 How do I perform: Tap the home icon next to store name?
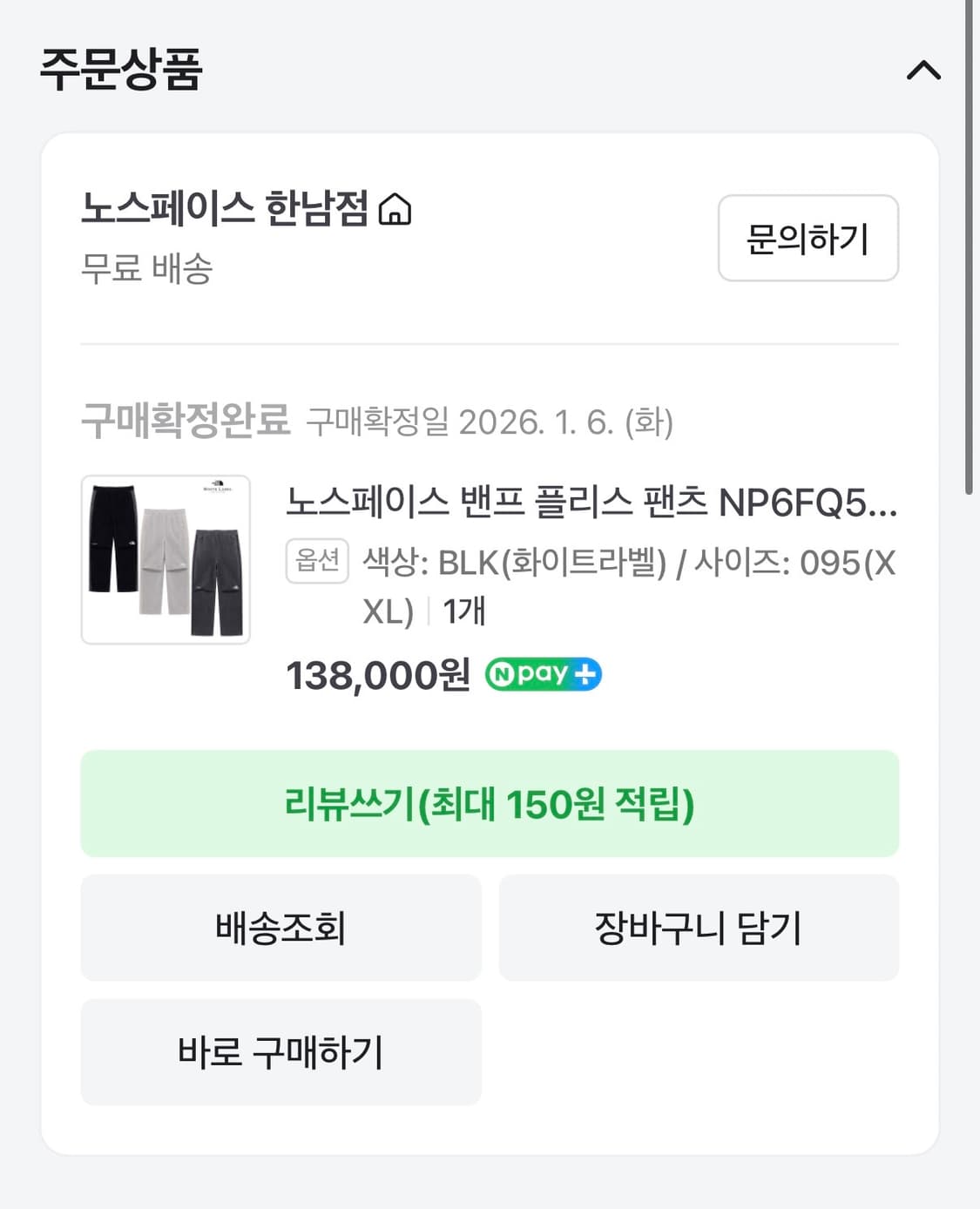coord(397,210)
